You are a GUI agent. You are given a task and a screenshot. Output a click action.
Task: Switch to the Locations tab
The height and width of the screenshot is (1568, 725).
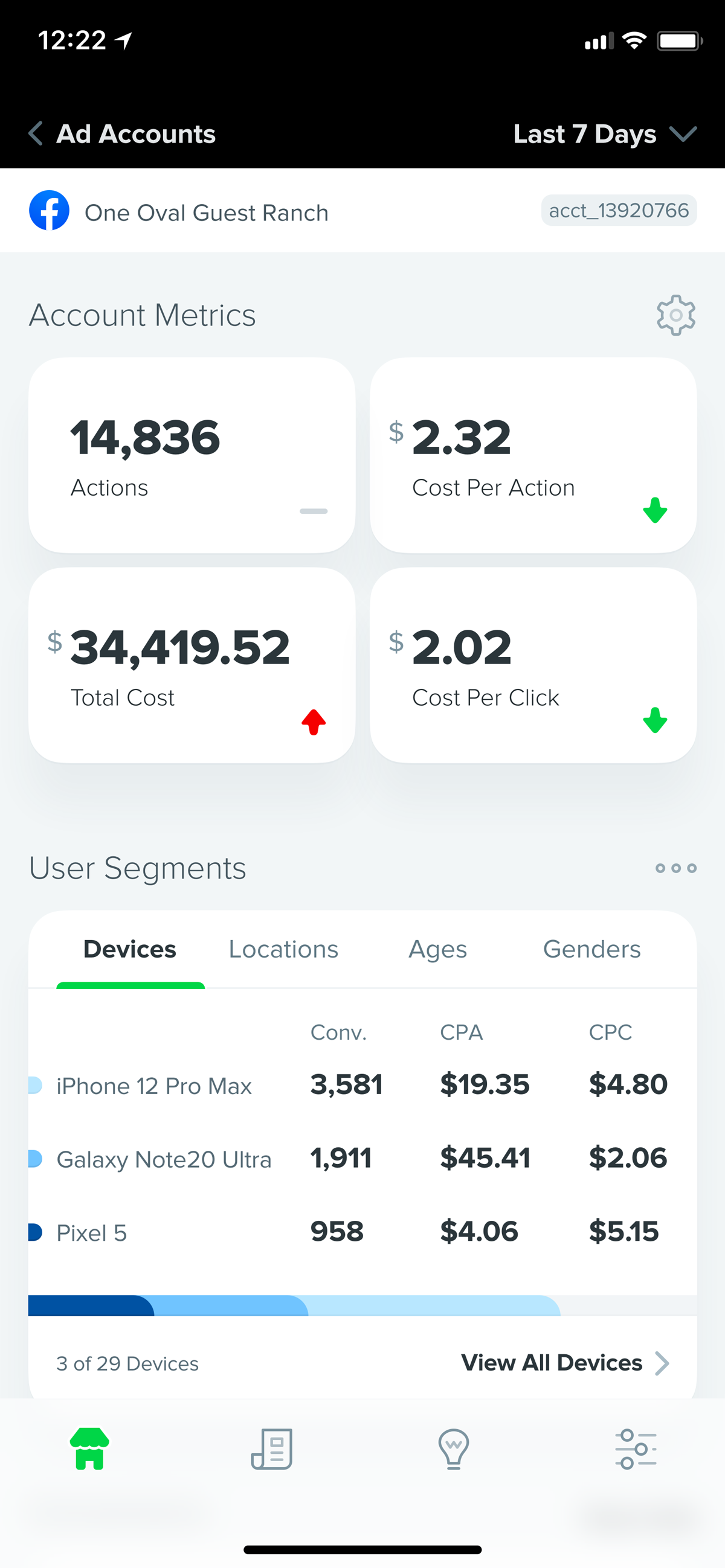[283, 950]
